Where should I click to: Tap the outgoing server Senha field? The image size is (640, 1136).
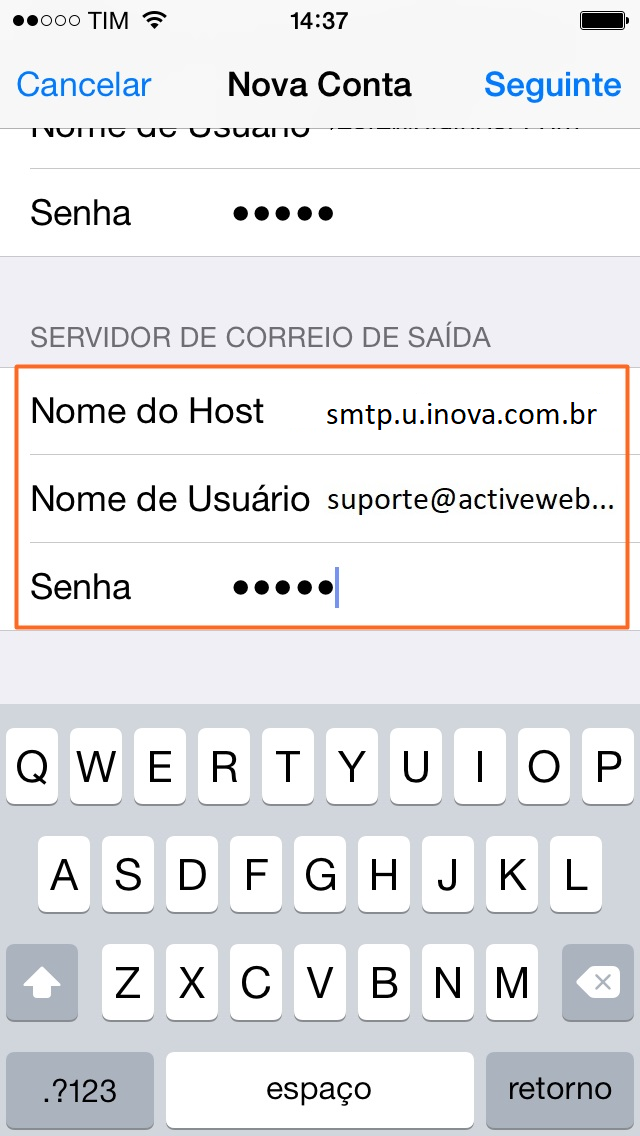tap(320, 587)
